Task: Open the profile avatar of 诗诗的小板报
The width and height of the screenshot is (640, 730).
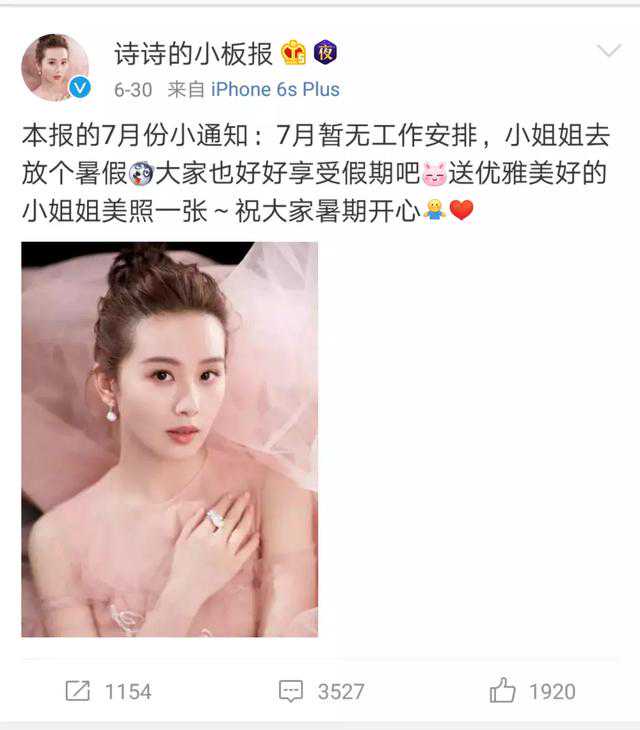Action: (x=55, y=67)
